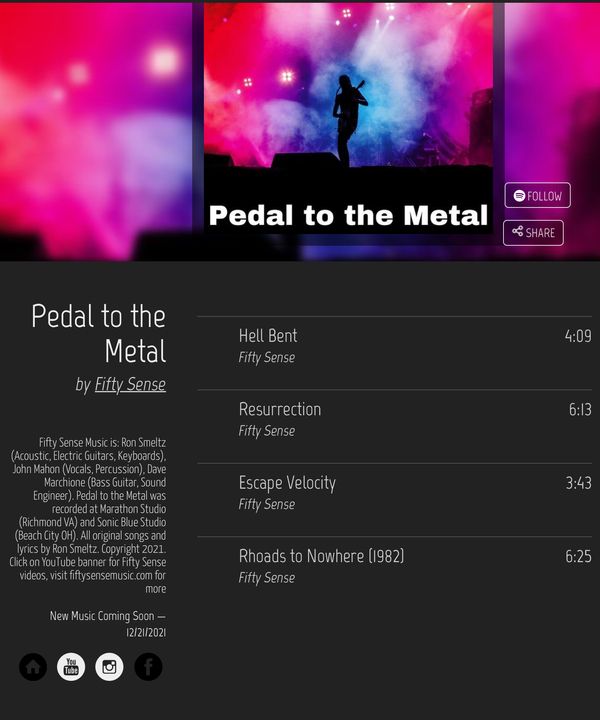Go to the home page icon
This screenshot has height=720, width=600.
[x=33, y=667]
